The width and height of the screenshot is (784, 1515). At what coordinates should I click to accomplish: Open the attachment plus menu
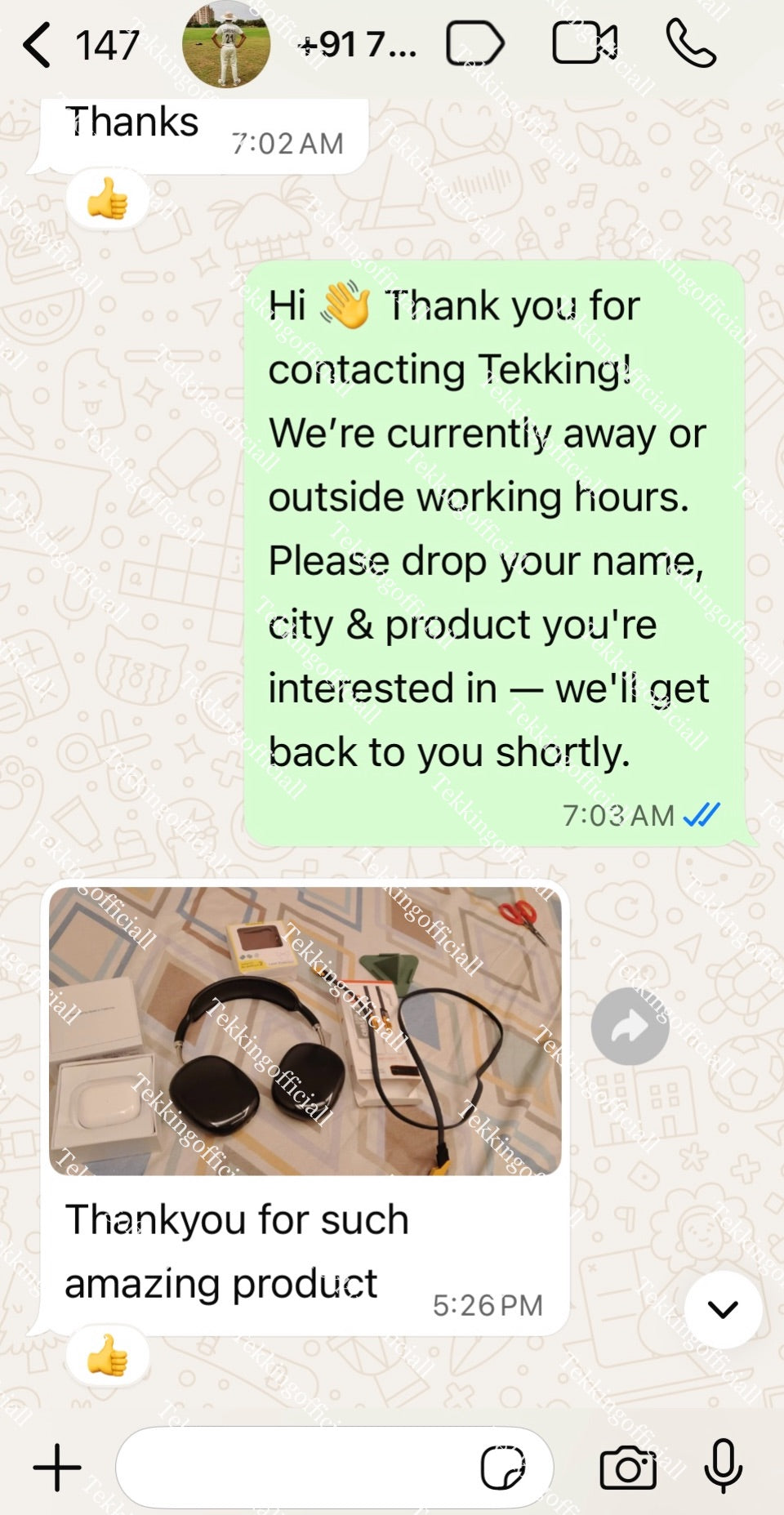click(57, 1468)
